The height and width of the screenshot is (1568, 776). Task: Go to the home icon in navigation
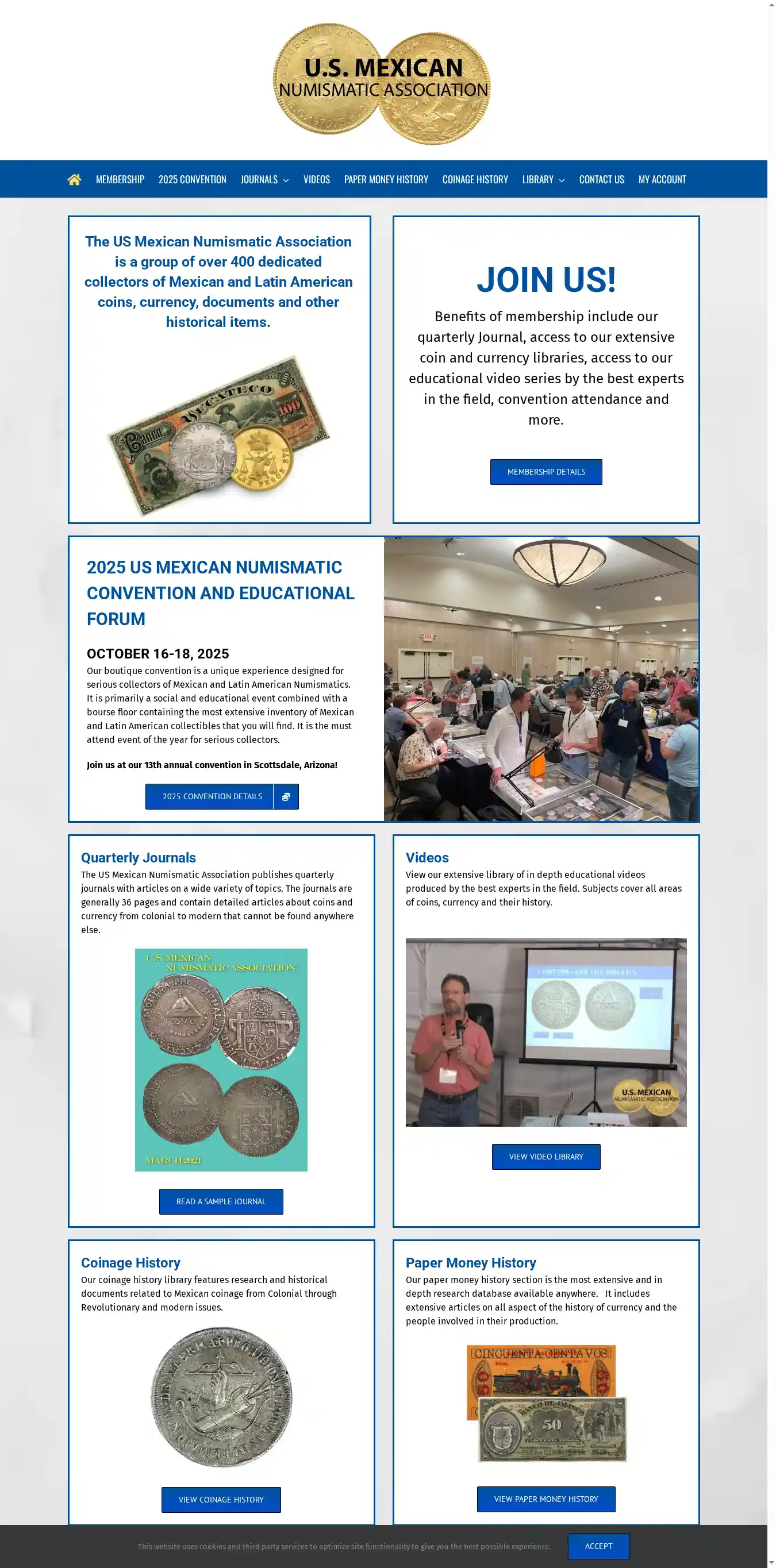click(x=74, y=180)
